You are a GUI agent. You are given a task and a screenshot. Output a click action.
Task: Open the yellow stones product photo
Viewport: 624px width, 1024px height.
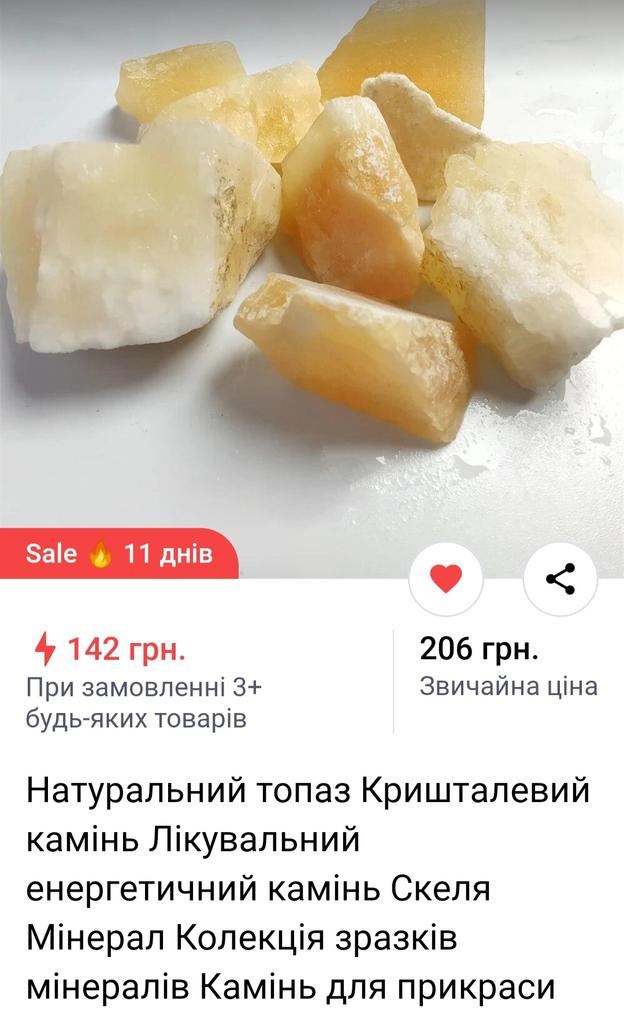tap(312, 260)
